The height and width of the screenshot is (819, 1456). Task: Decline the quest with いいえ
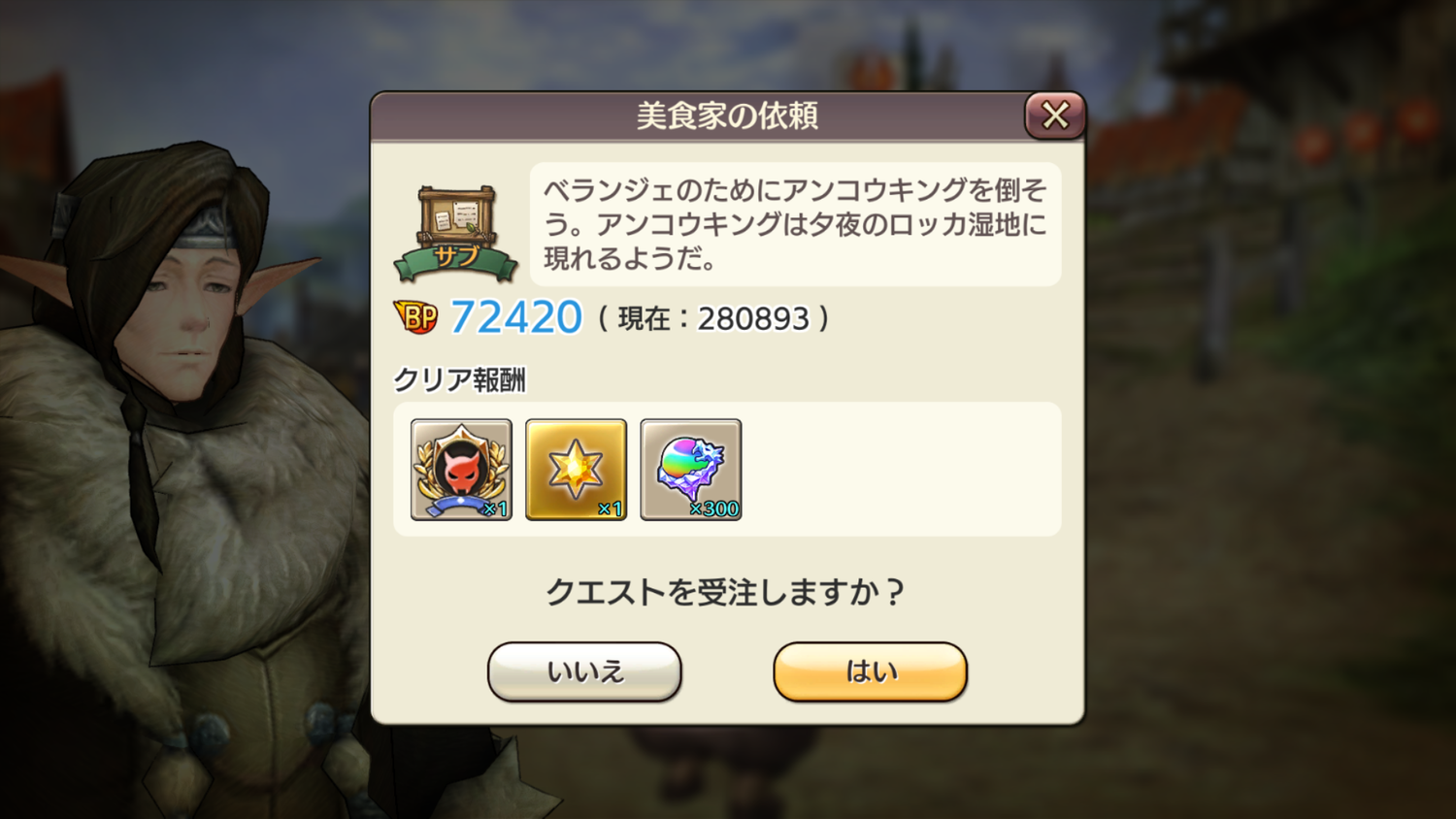(x=584, y=672)
